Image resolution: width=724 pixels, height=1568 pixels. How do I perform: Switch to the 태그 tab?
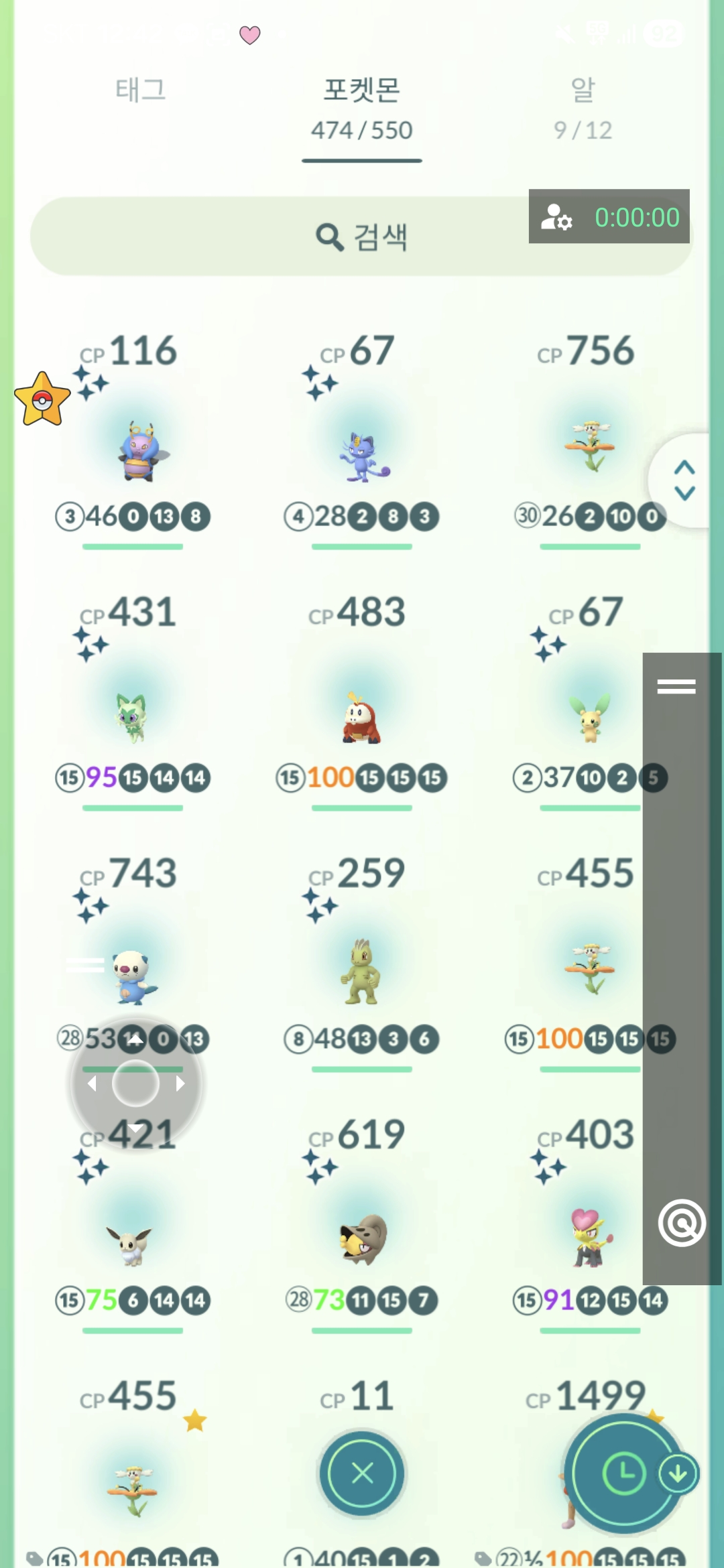(140, 90)
